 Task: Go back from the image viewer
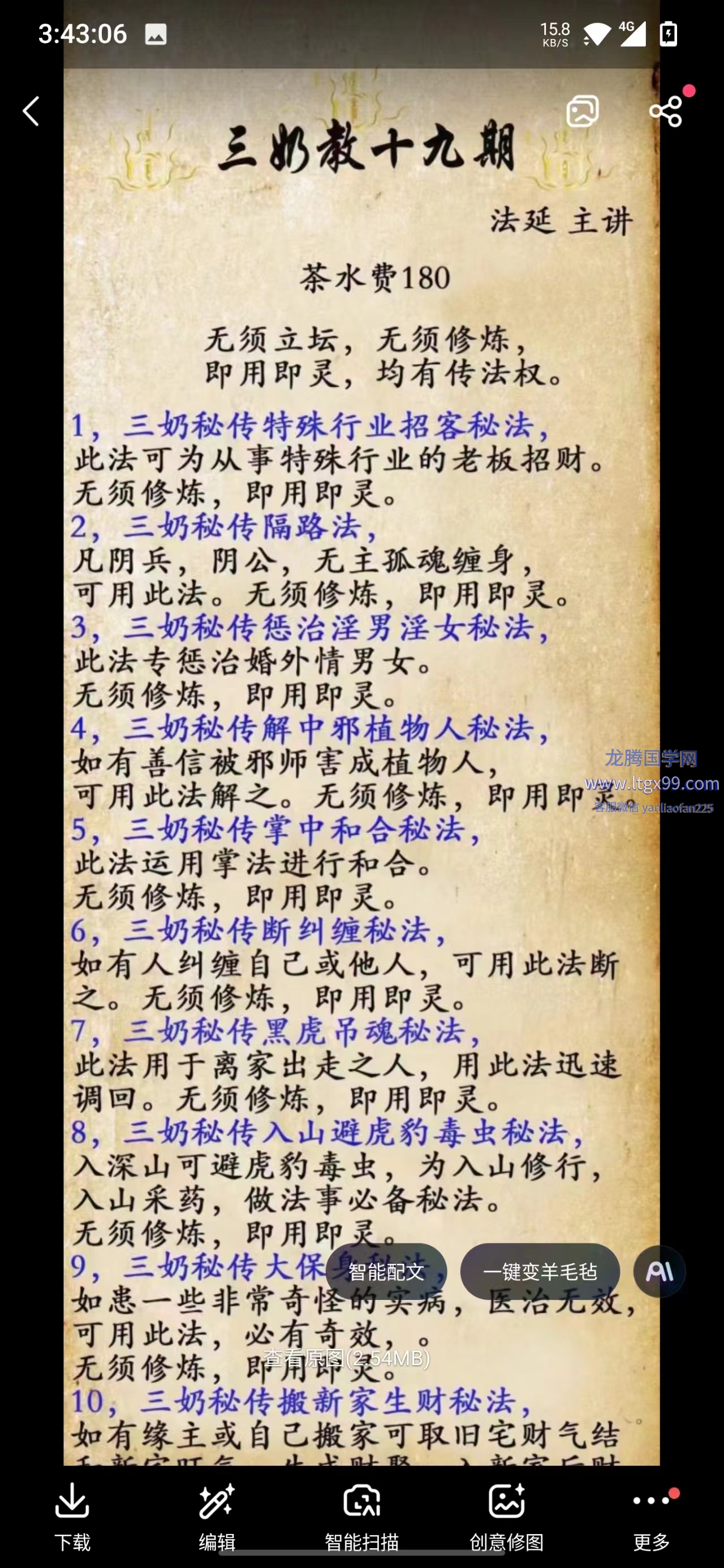coord(31,111)
